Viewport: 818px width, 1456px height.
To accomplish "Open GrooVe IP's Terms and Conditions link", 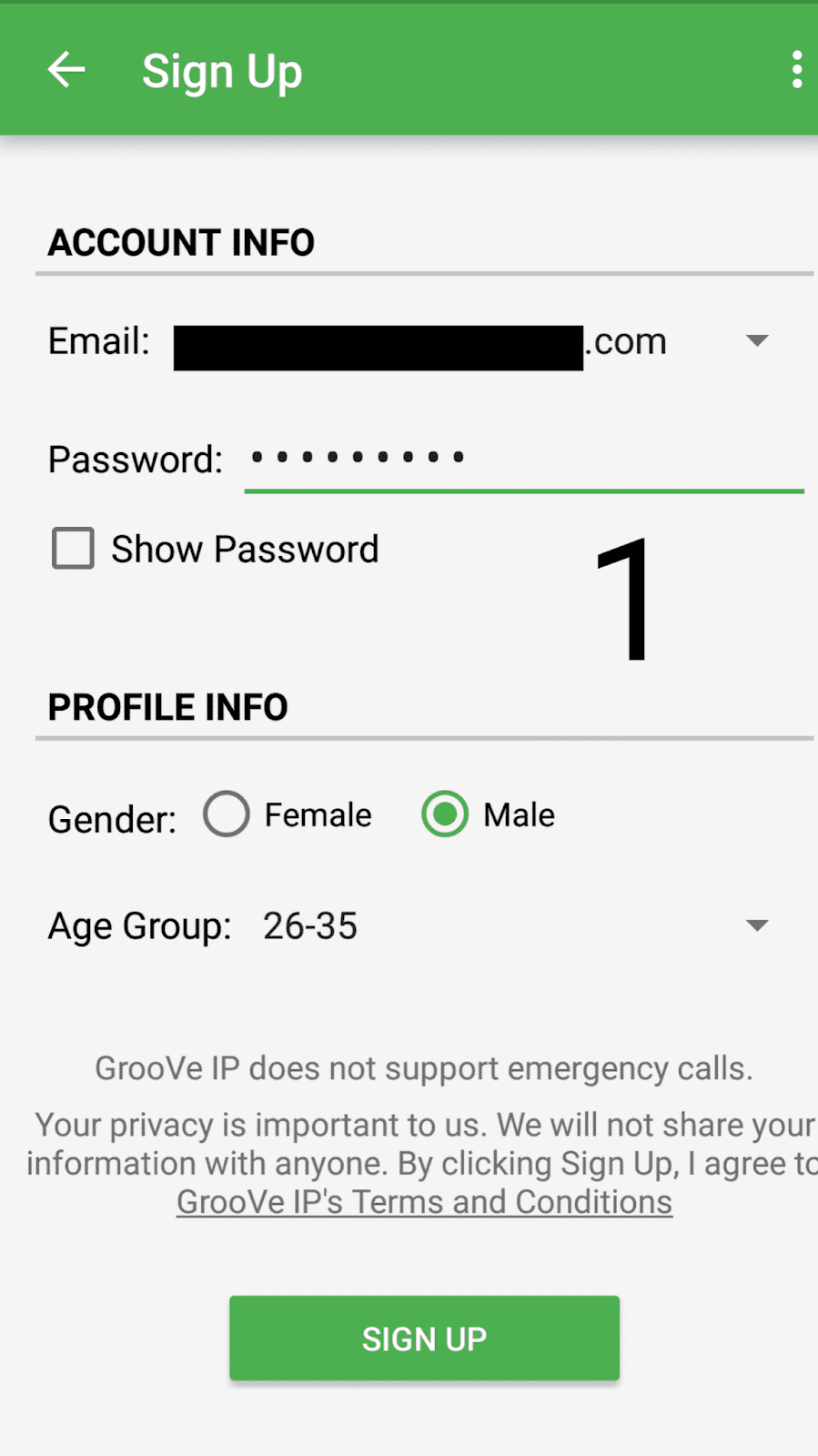I will coord(424,1202).
